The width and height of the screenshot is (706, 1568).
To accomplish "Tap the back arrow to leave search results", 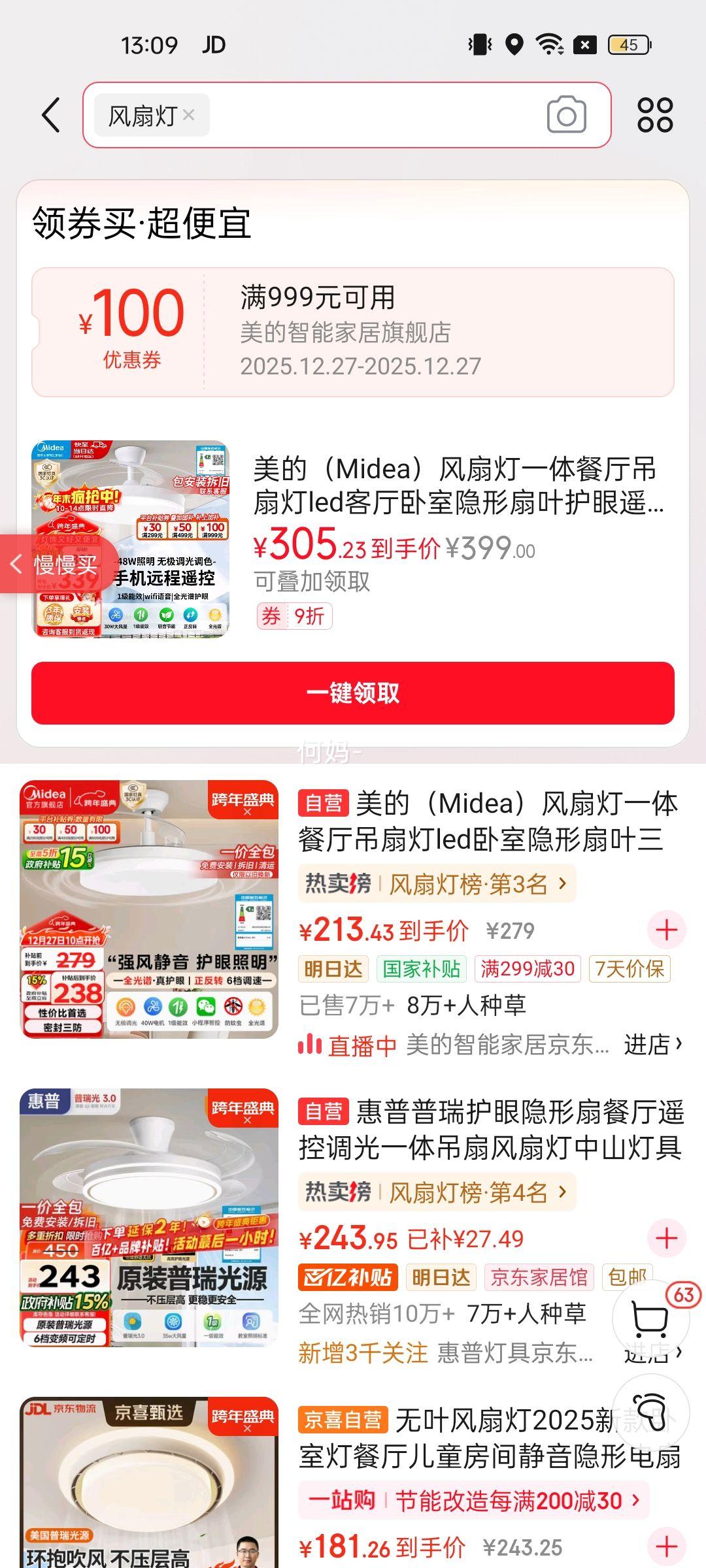I will [49, 114].
